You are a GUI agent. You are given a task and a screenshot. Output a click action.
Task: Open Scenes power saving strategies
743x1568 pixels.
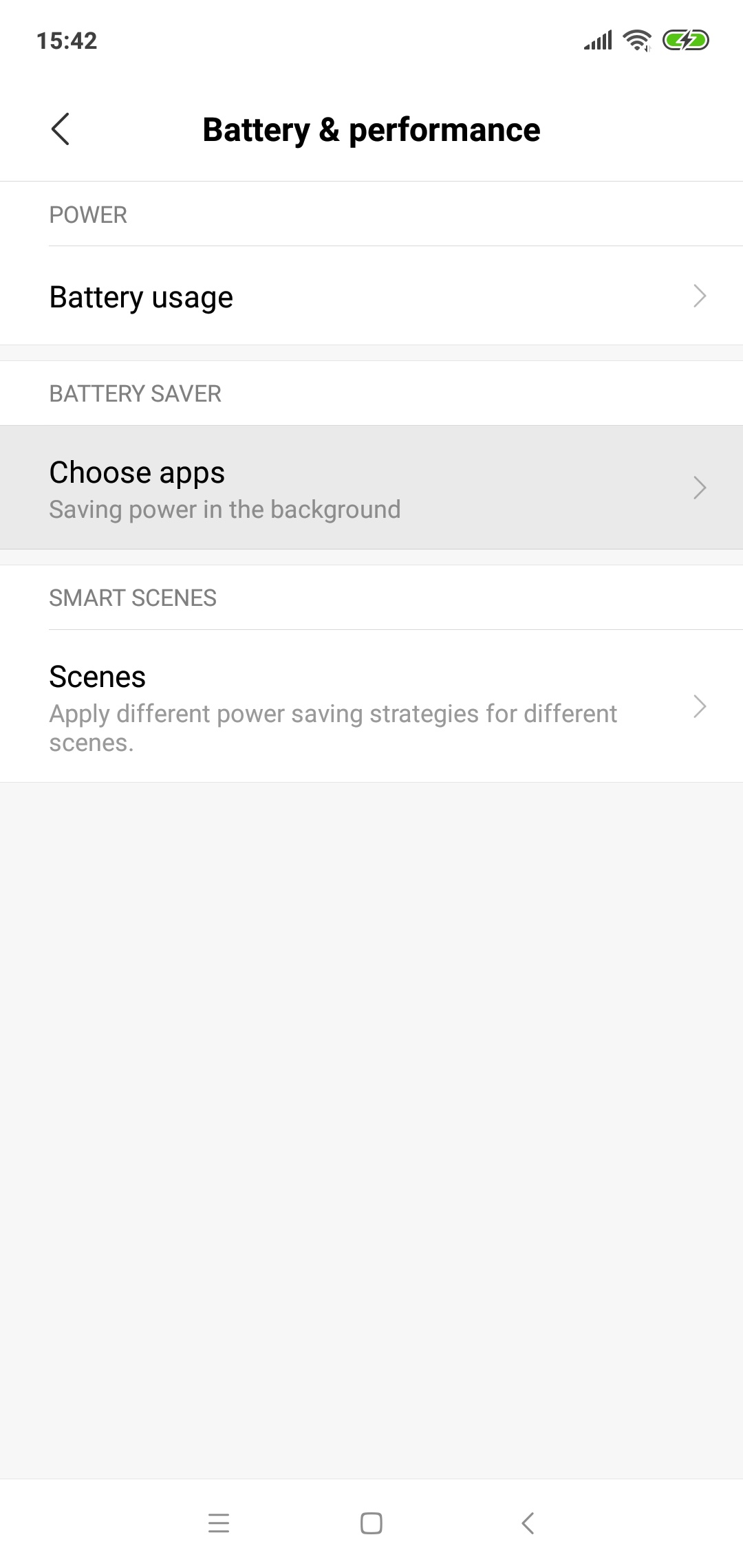(x=371, y=707)
